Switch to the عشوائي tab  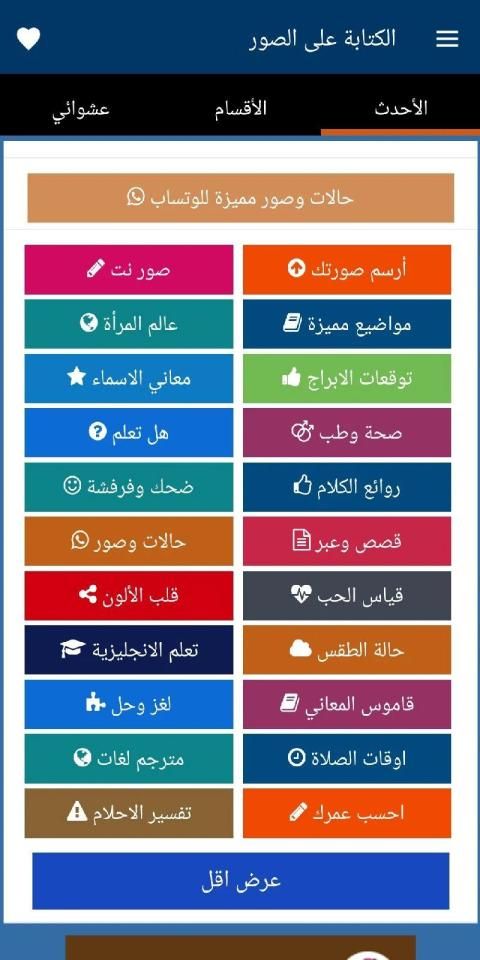point(80,110)
